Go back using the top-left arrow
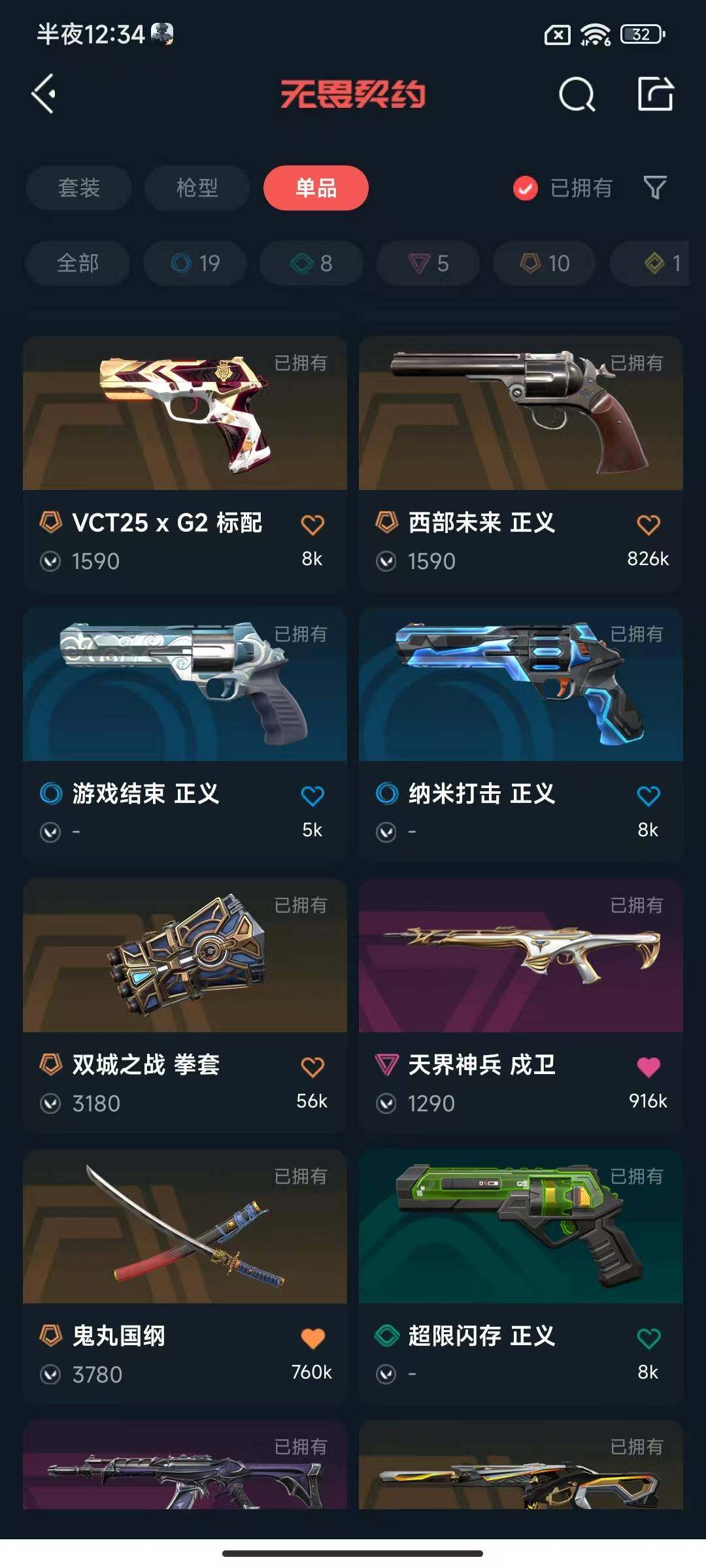Viewport: 706px width, 1568px height. pyautogui.click(x=44, y=94)
